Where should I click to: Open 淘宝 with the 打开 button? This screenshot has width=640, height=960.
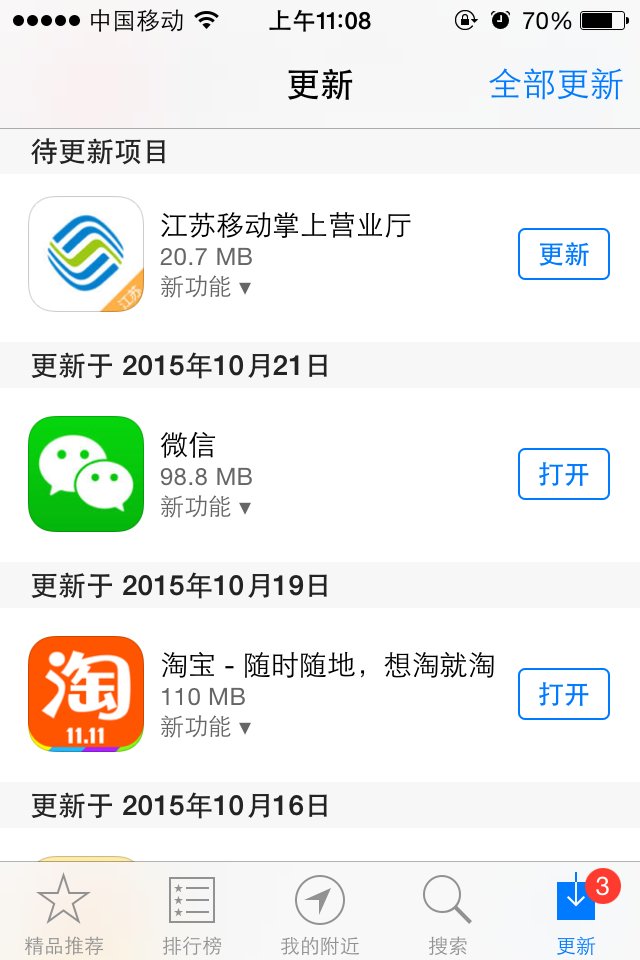[564, 694]
